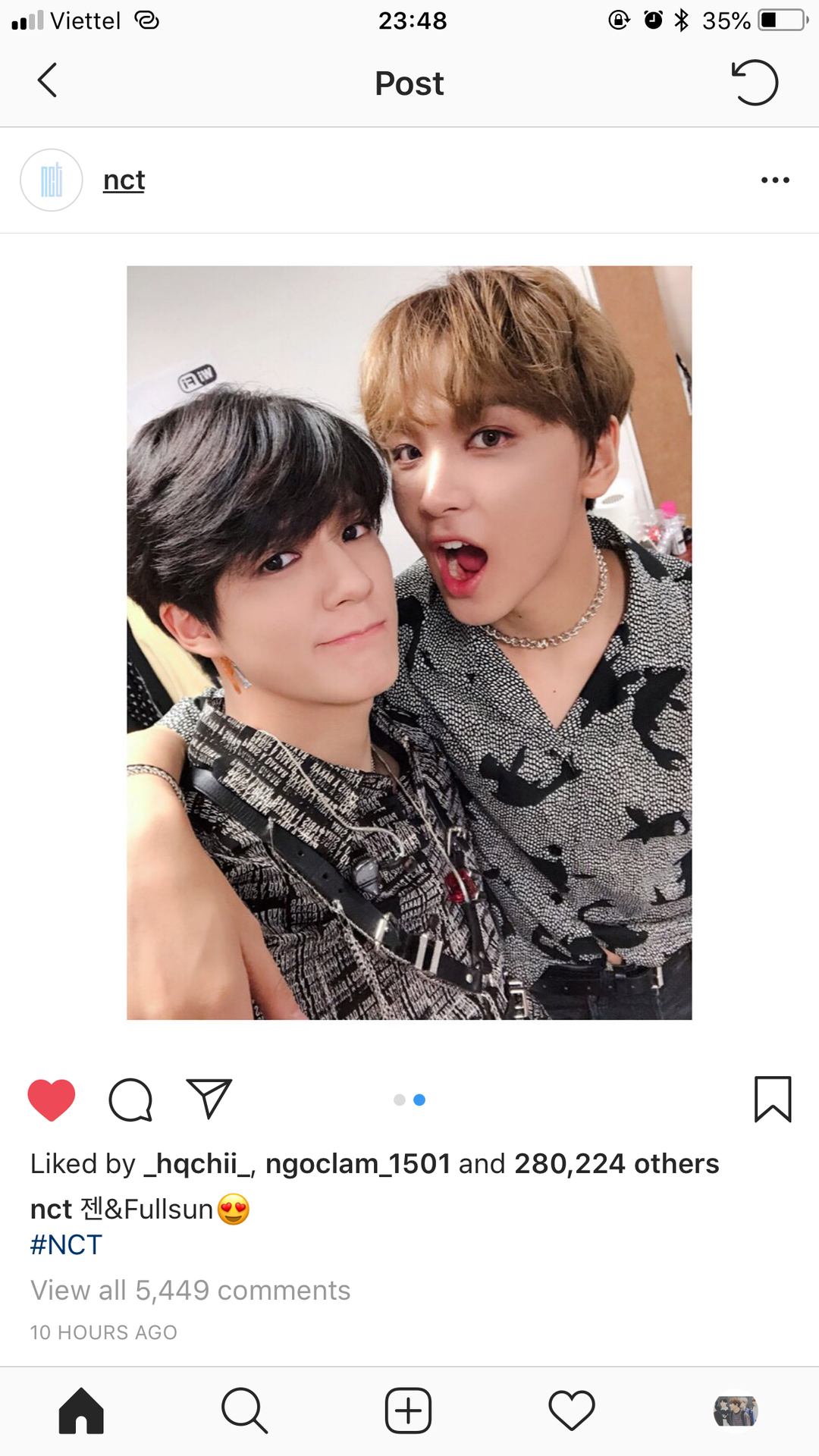Open the nct profile picture
Viewport: 819px width, 1456px height.
[52, 180]
